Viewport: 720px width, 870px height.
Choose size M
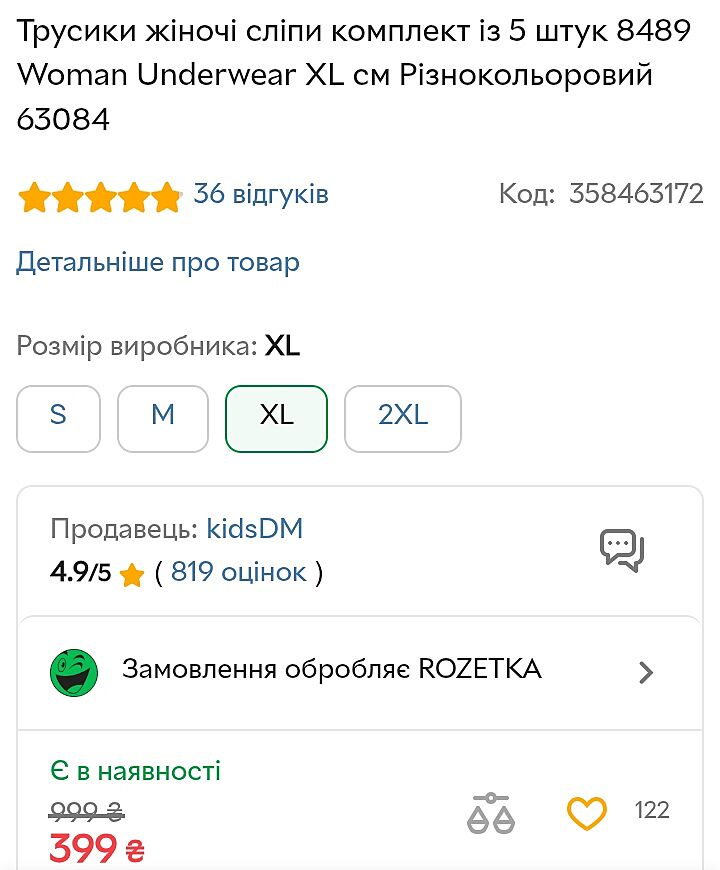tap(162, 418)
